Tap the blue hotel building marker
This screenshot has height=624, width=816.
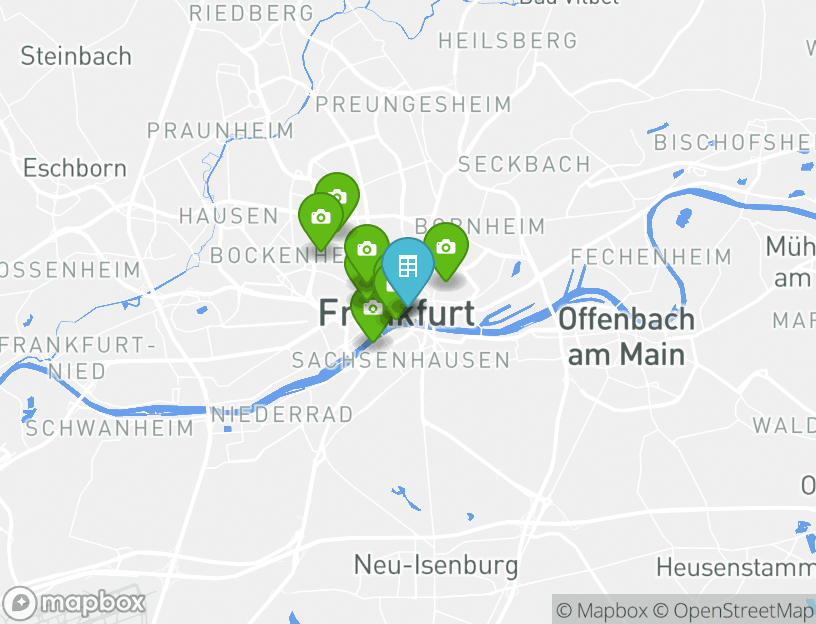pyautogui.click(x=407, y=266)
